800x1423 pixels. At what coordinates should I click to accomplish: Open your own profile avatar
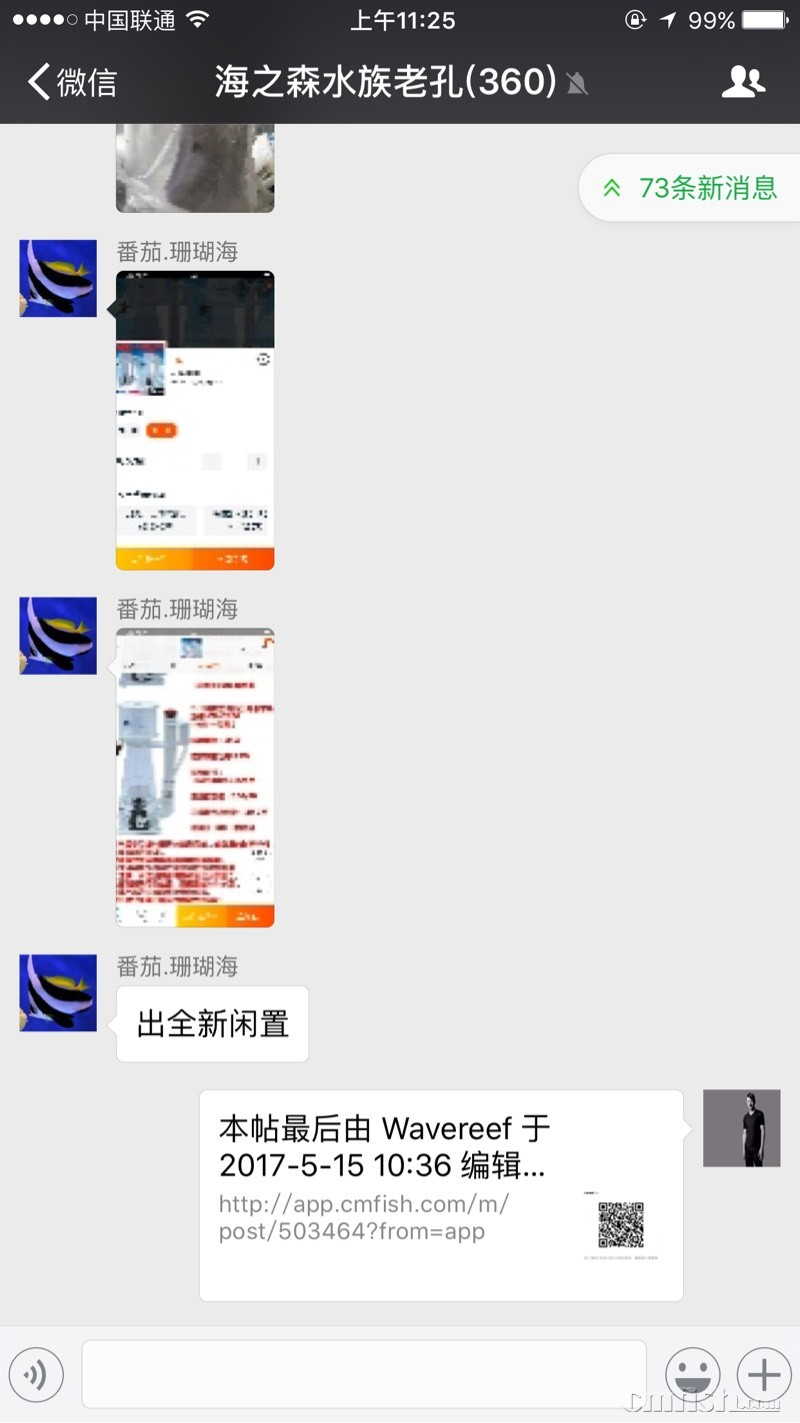[741, 1128]
